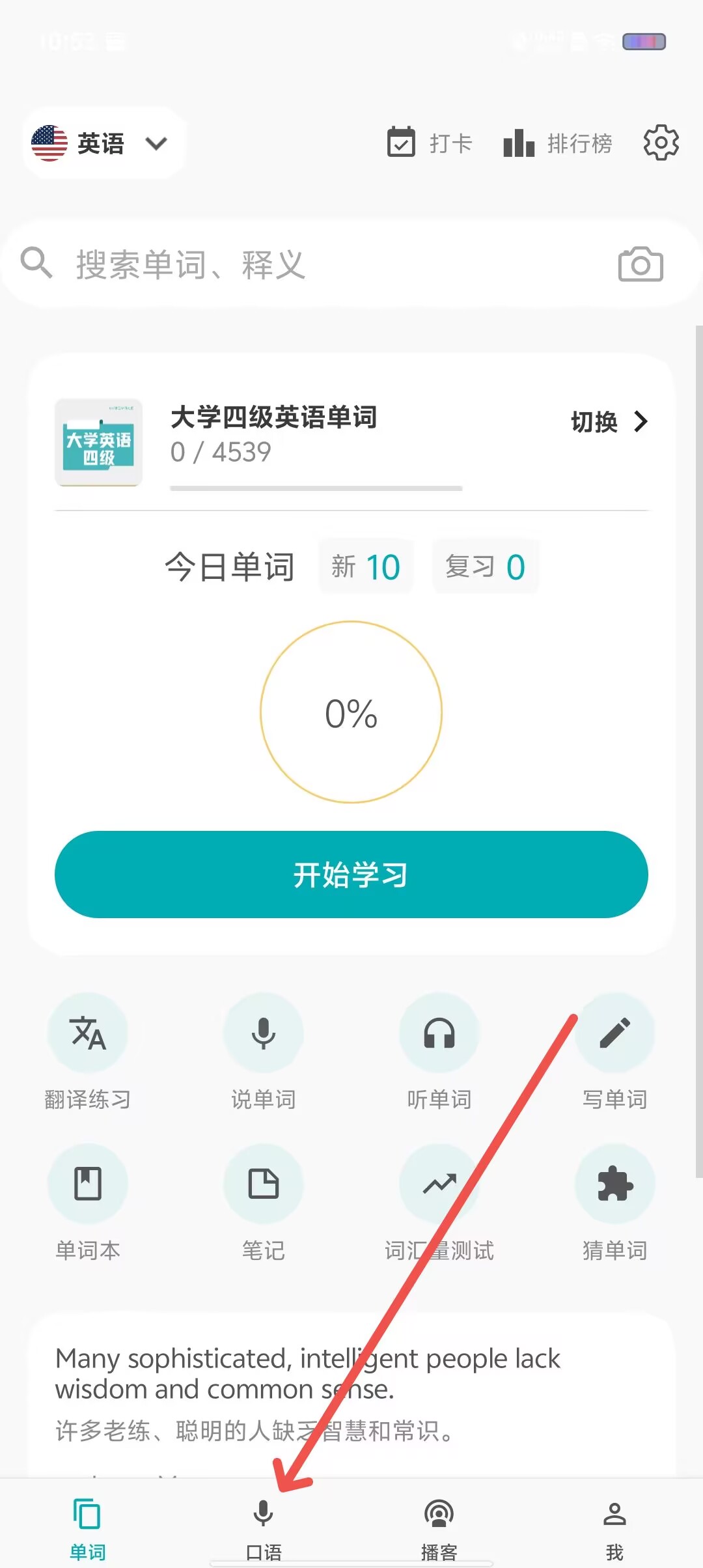Screen dimensions: 703x1568
Task: Open the settings gear
Action: coord(661,143)
